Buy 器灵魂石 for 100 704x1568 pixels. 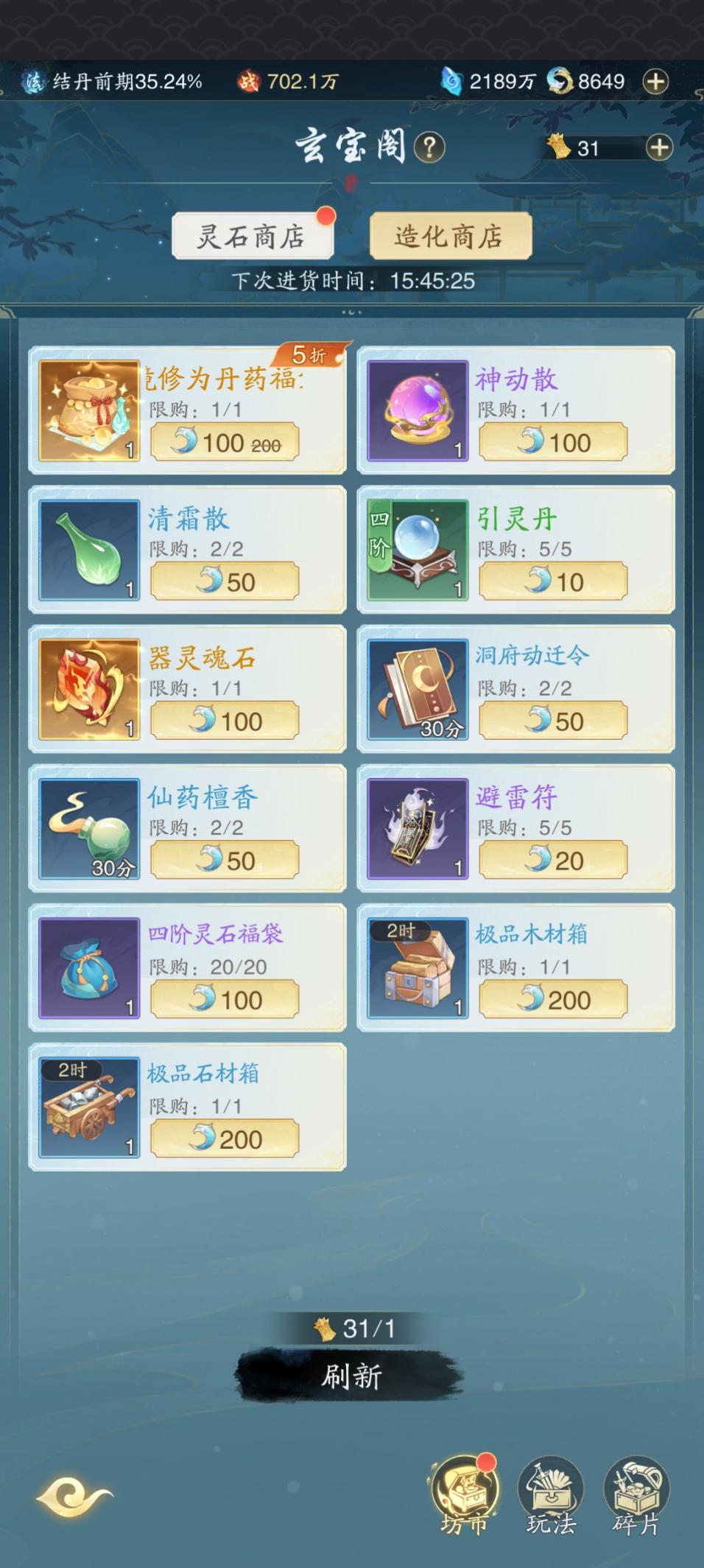(225, 721)
